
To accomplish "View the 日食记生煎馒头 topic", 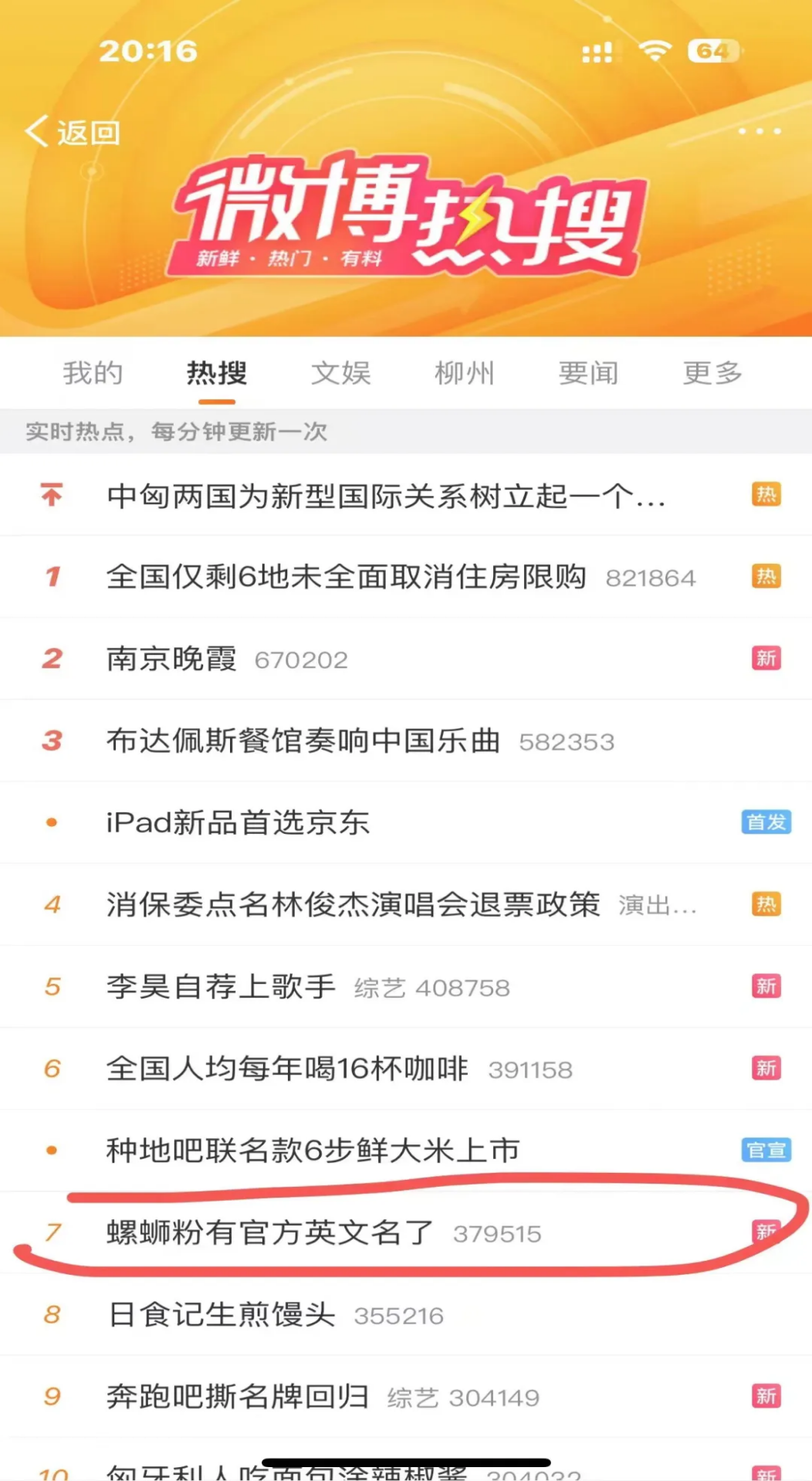I will 221,1314.
